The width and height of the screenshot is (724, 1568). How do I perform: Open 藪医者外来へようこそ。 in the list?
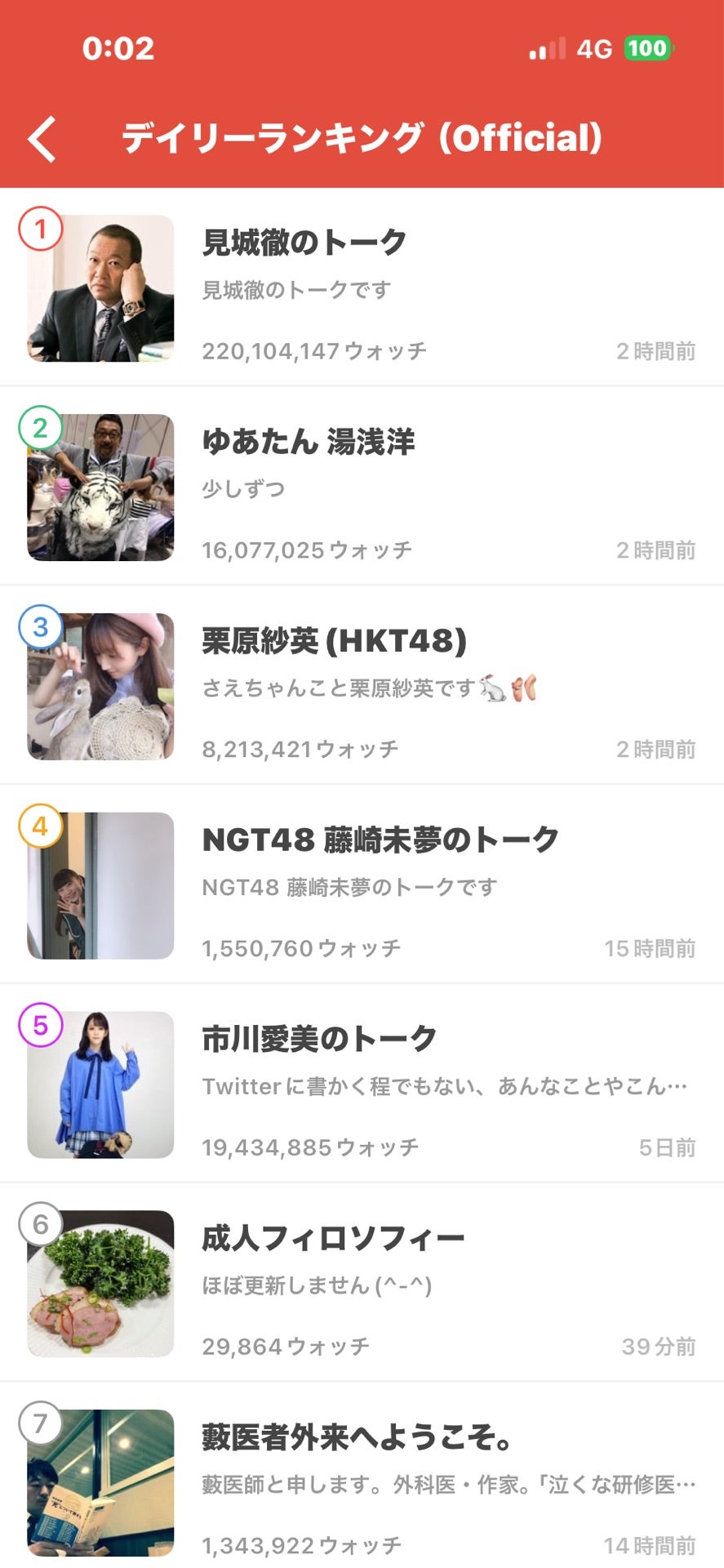pos(362,1476)
